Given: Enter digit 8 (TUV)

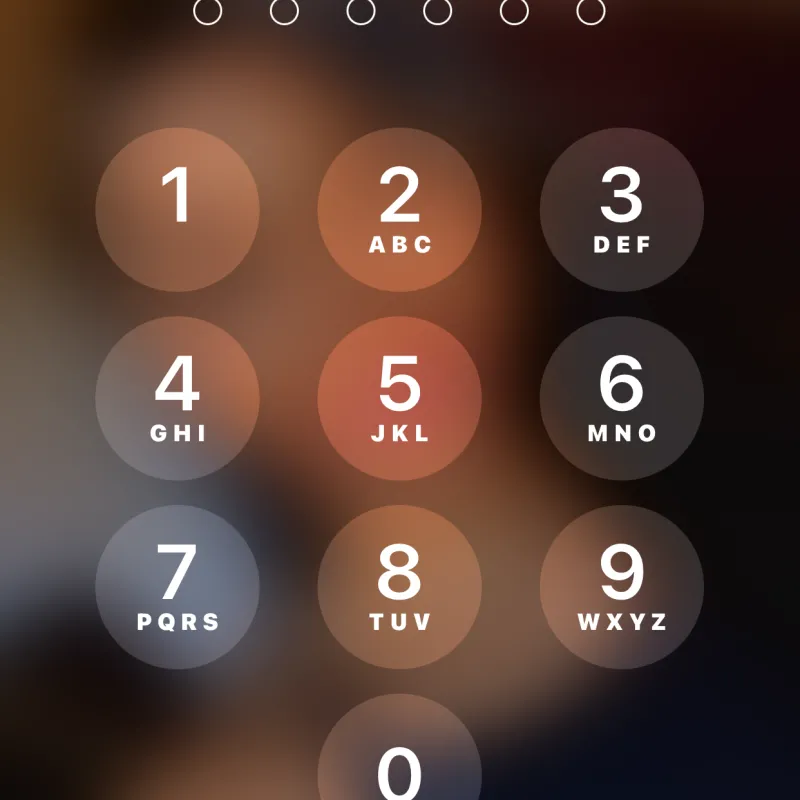Looking at the screenshot, I should 399,587.
